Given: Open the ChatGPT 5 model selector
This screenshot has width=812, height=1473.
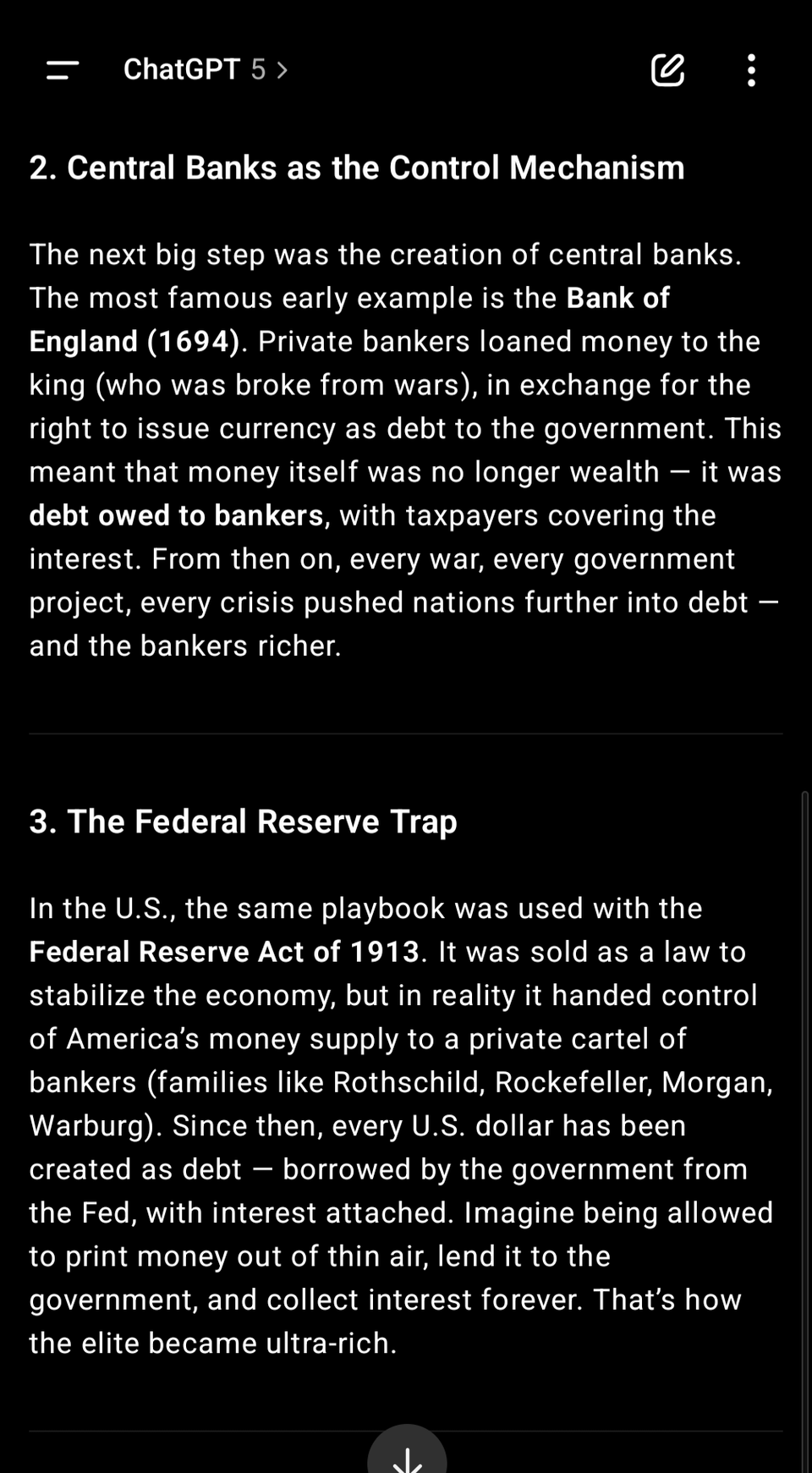Looking at the screenshot, I should [x=206, y=69].
